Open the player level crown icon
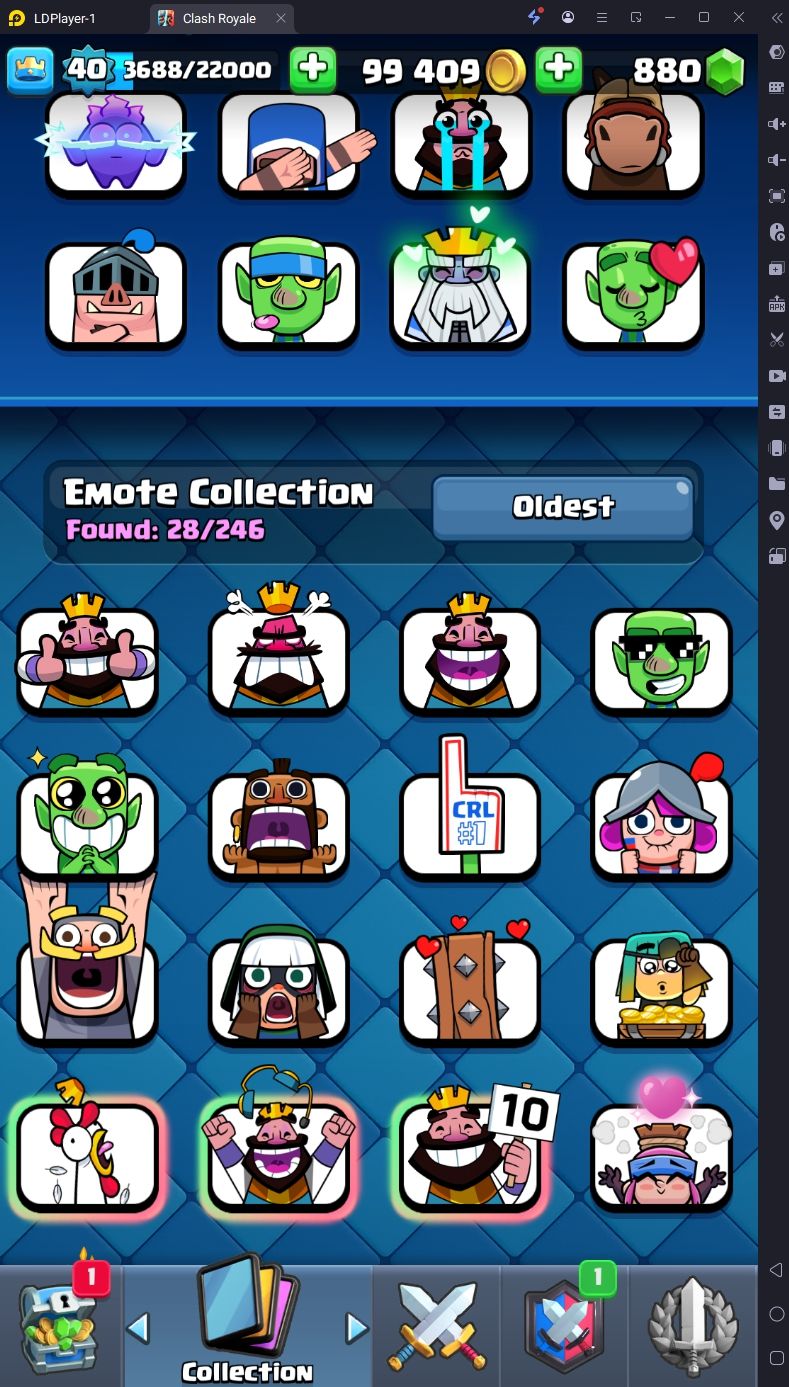The height and width of the screenshot is (1387, 789). coord(31,70)
